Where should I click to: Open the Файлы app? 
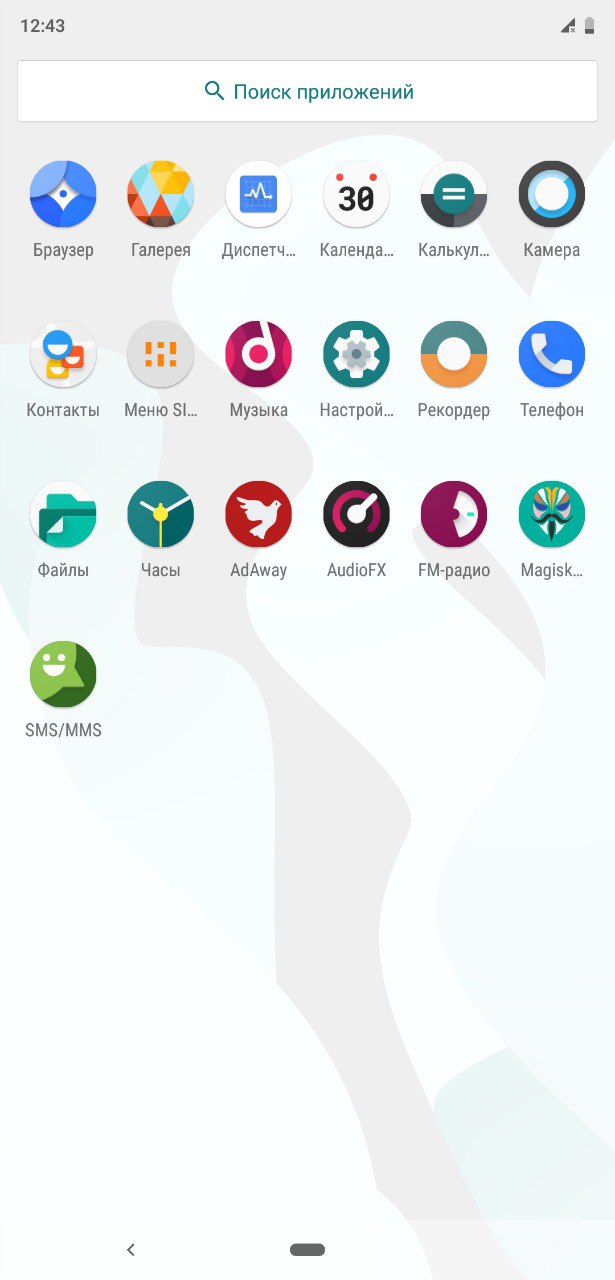(63, 514)
